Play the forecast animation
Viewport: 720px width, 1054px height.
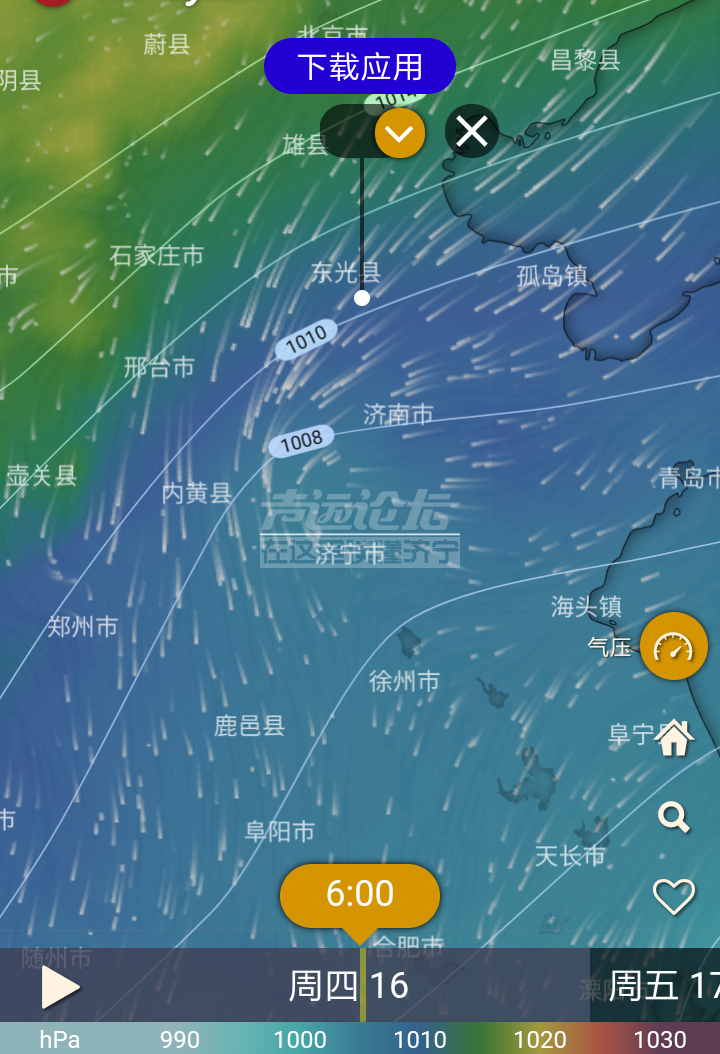(x=60, y=987)
